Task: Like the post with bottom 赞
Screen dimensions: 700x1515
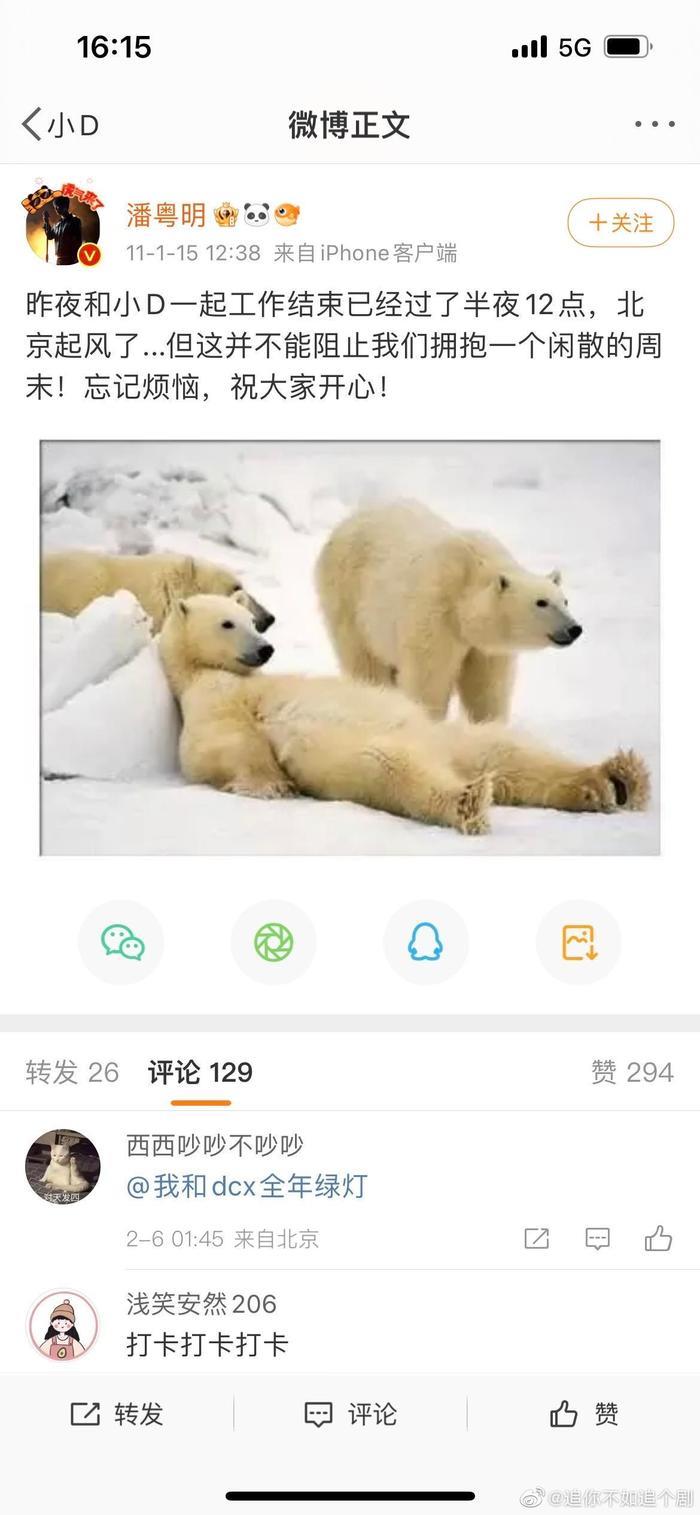Action: coord(584,1414)
